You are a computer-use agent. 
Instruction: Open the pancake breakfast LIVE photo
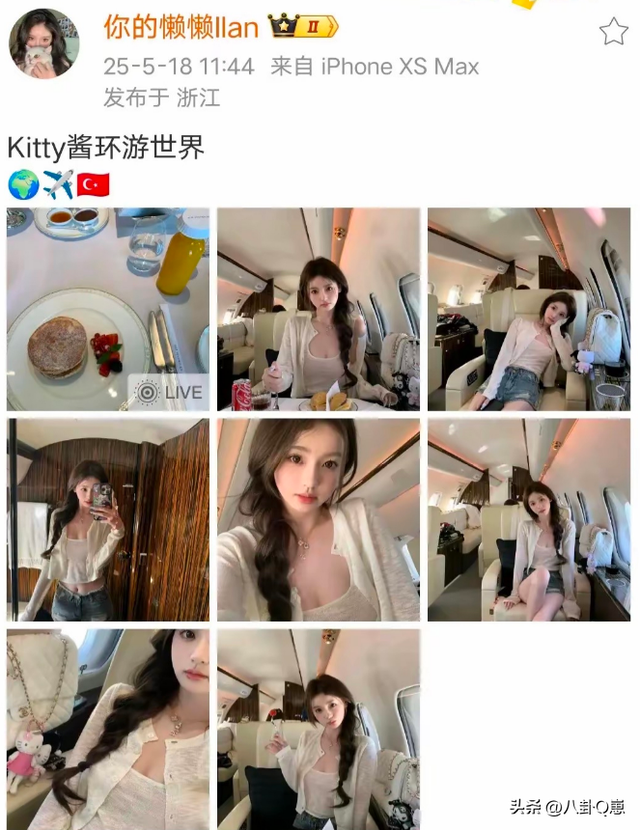[x=108, y=309]
